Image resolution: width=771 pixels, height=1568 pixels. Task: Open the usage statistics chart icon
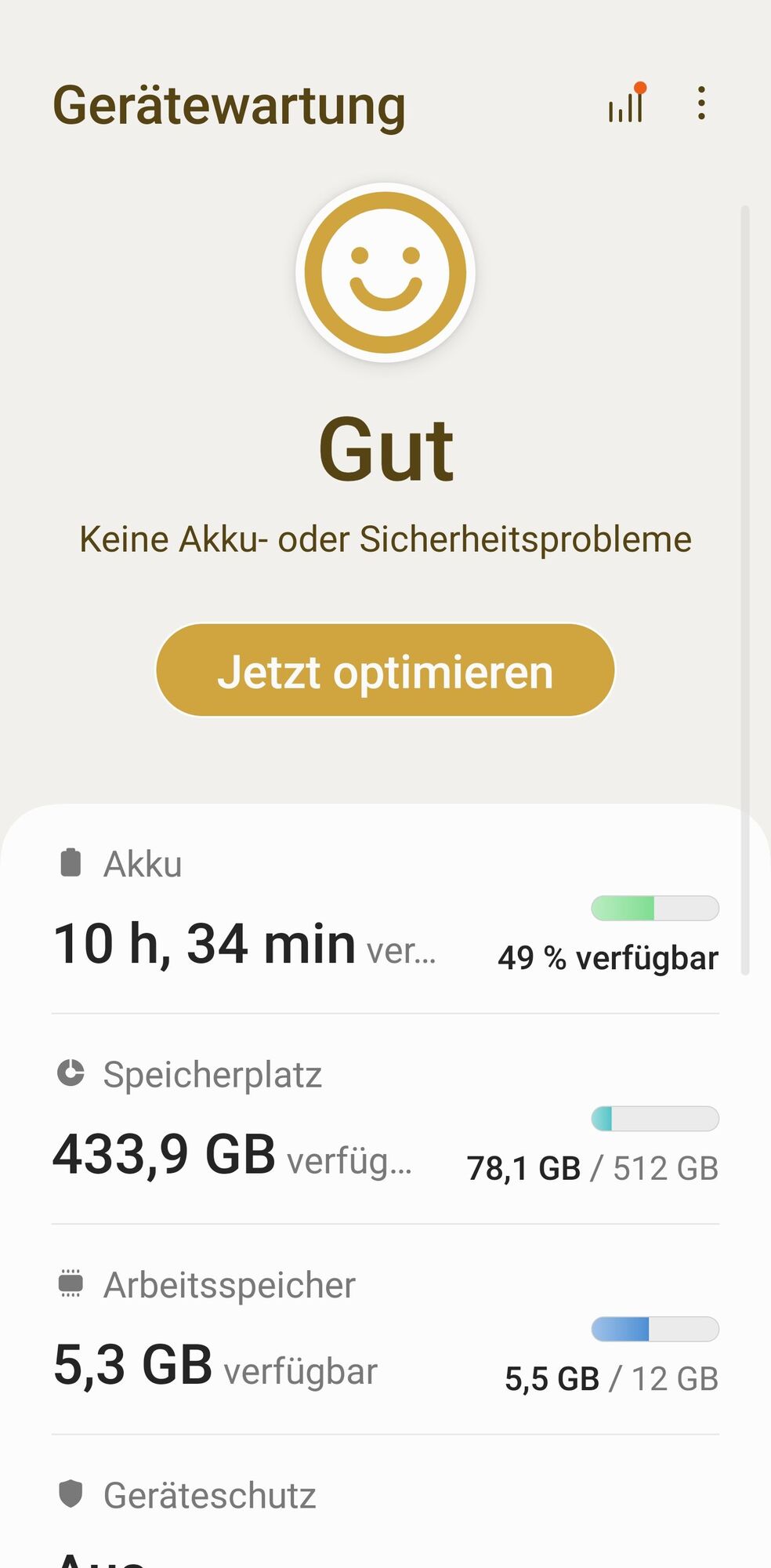[626, 104]
